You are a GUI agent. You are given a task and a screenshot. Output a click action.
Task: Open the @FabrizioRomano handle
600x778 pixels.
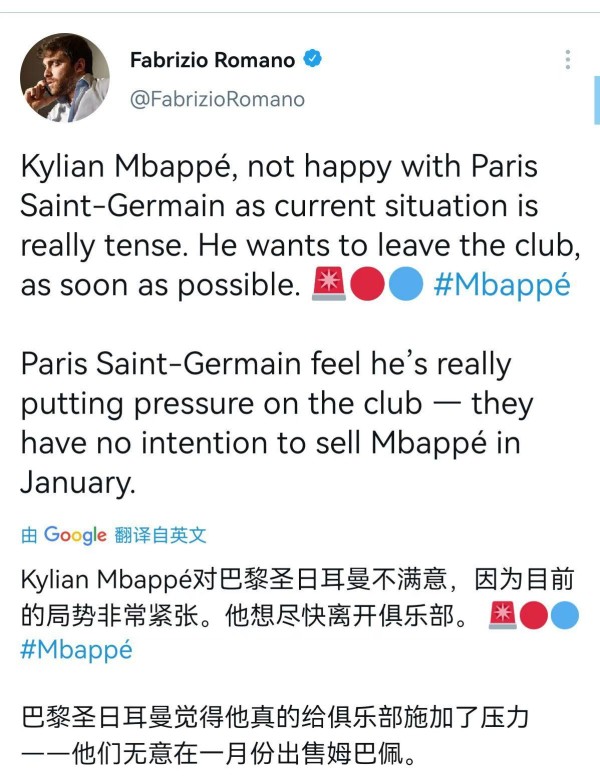pyautogui.click(x=217, y=99)
